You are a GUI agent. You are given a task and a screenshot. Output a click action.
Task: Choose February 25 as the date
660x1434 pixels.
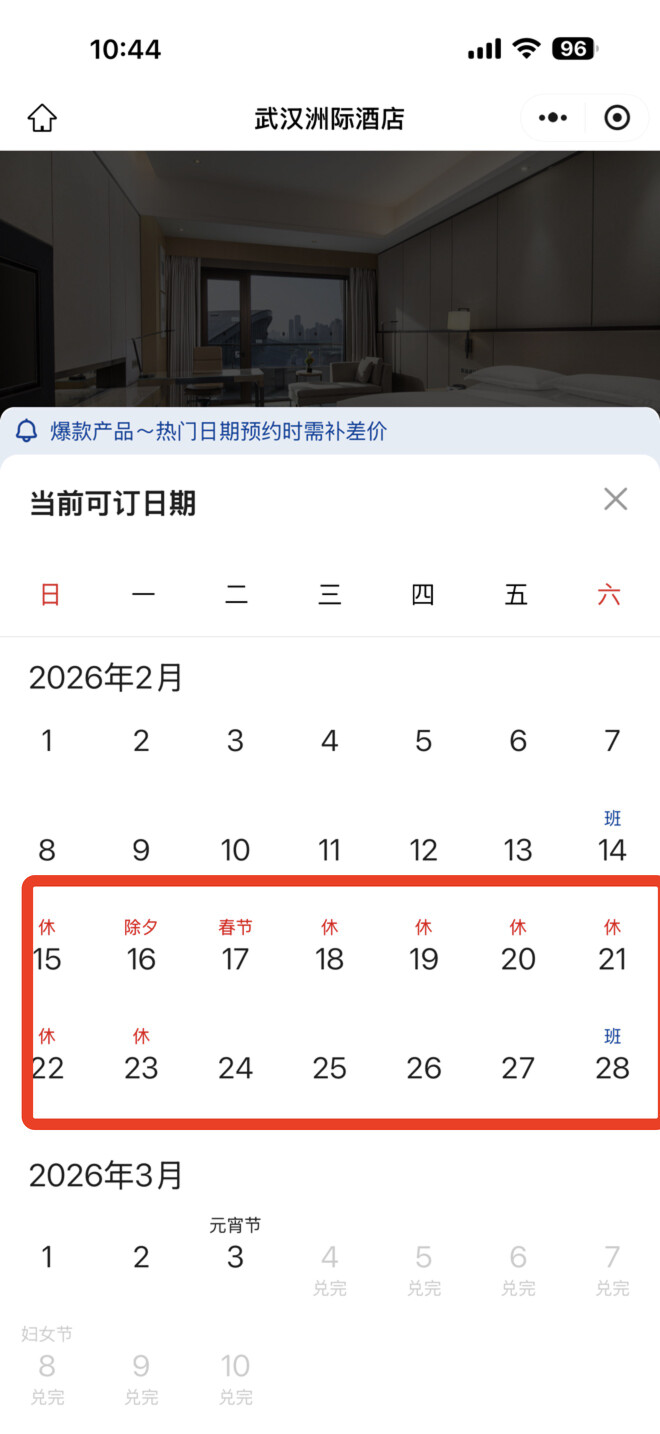pos(329,1068)
